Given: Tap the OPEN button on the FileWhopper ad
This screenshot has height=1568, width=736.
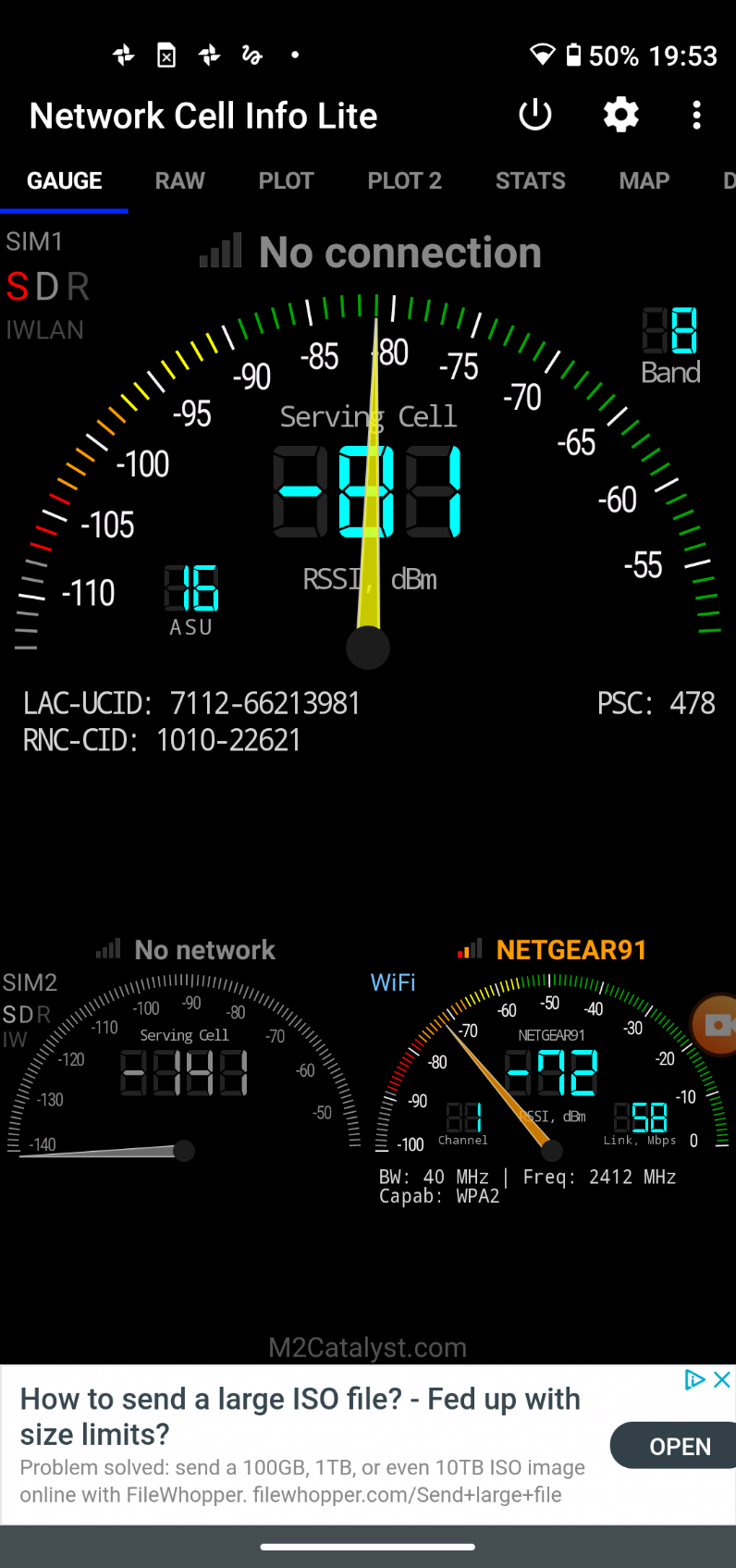Looking at the screenshot, I should pos(679,1446).
